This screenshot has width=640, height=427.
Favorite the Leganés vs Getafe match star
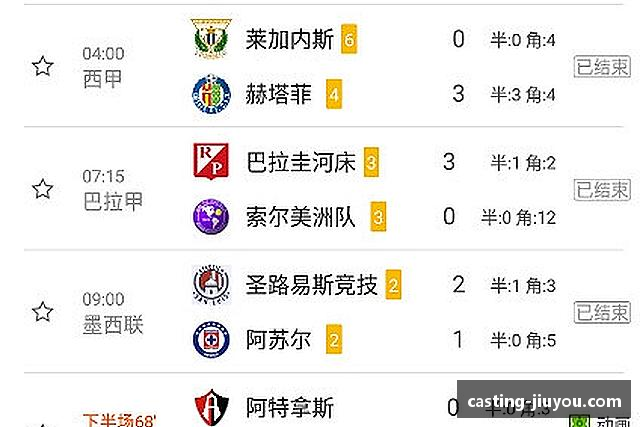tap(42, 66)
